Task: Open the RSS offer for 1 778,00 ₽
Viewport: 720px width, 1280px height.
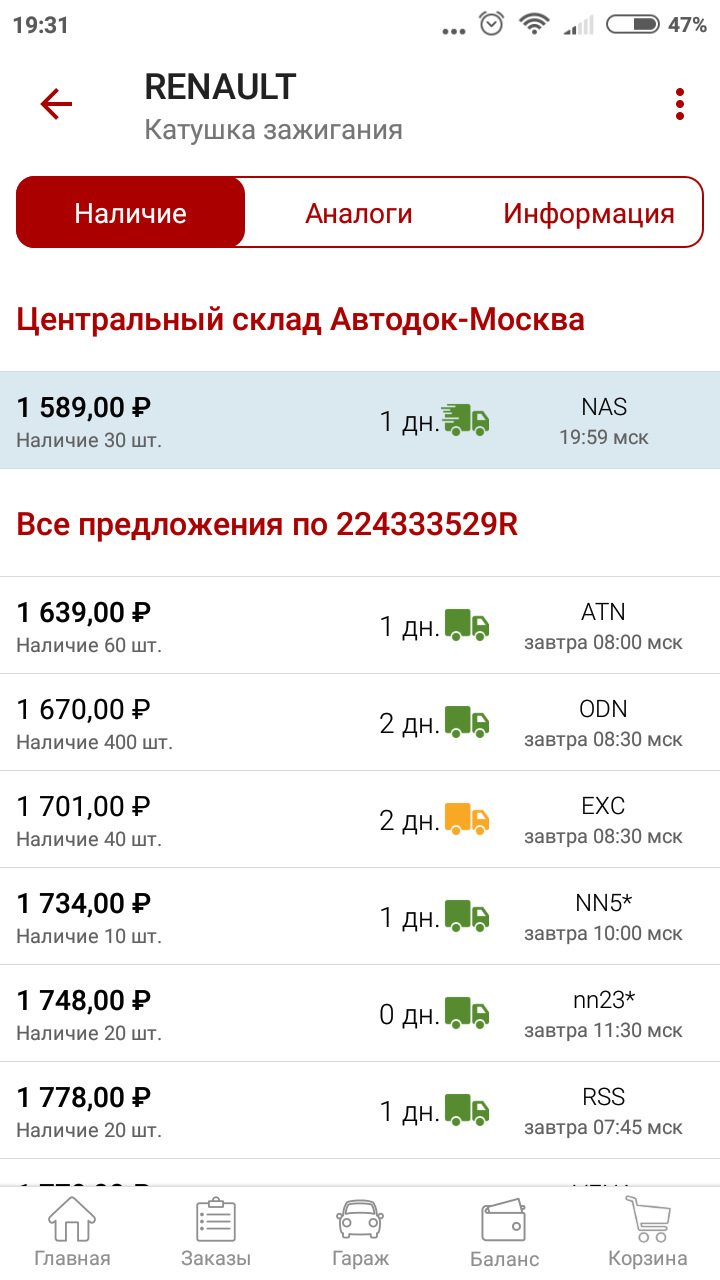Action: coord(360,1110)
